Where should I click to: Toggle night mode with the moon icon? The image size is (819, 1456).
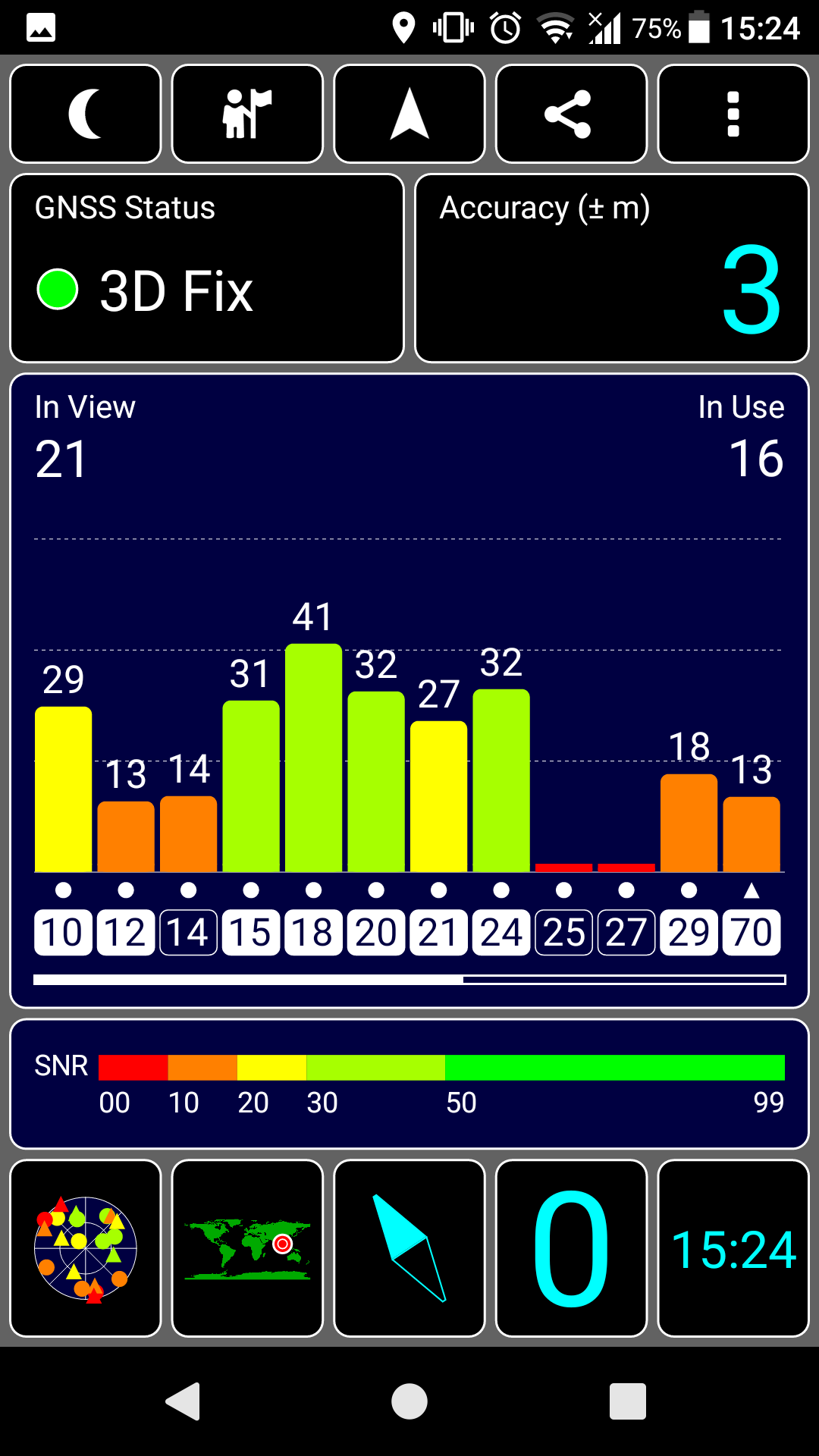[x=86, y=114]
